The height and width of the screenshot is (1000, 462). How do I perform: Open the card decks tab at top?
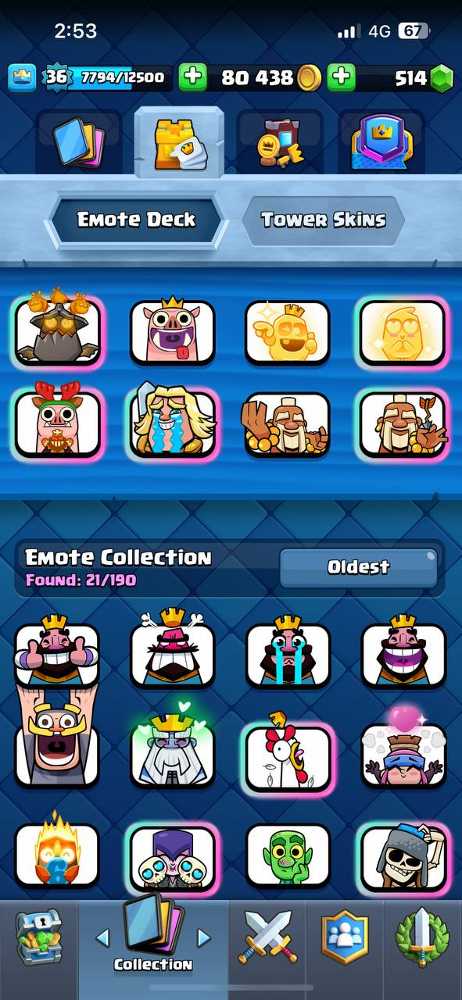[x=78, y=142]
